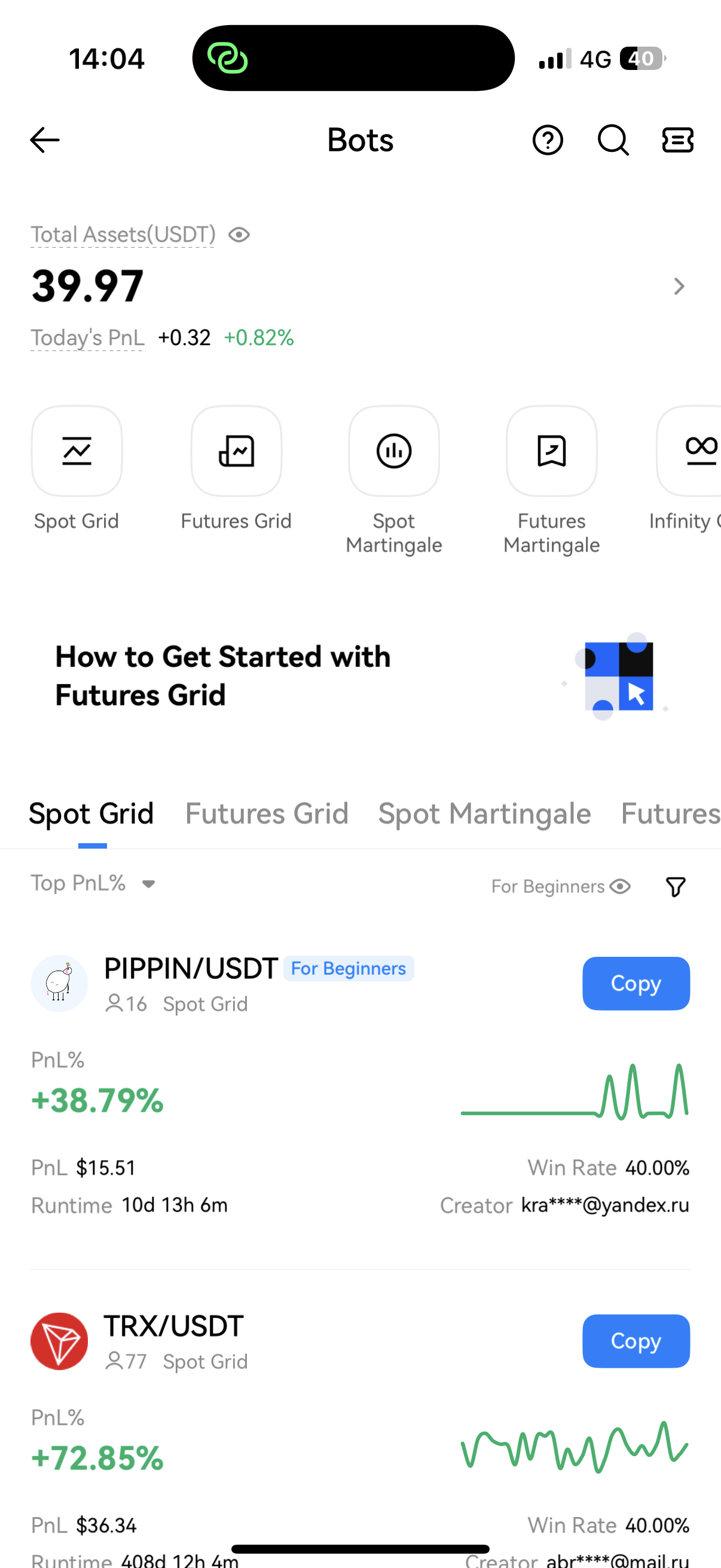This screenshot has width=721, height=1568.
Task: Open the help question mark icon
Action: tap(548, 140)
